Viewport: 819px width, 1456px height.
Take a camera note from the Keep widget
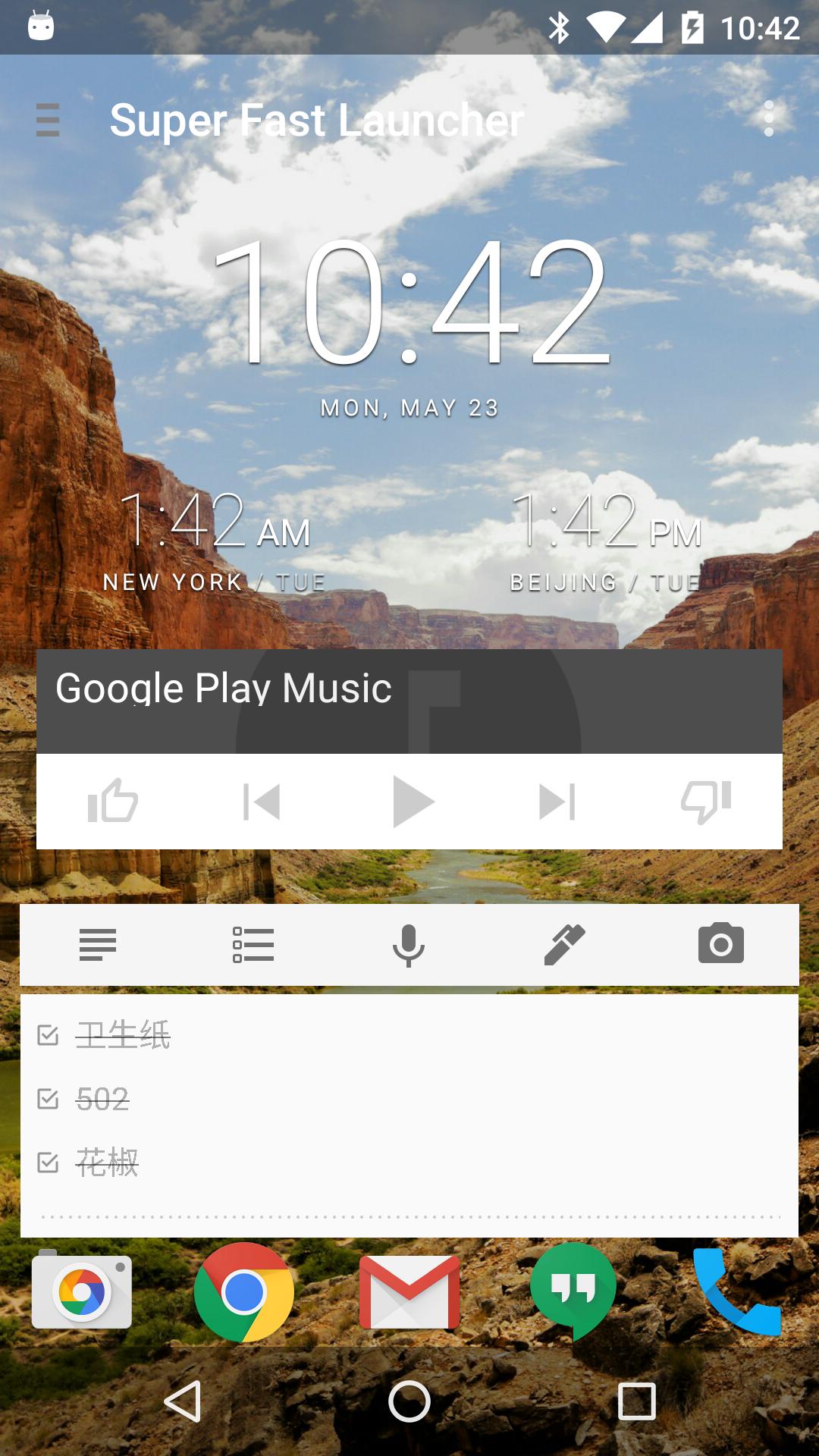[x=720, y=944]
